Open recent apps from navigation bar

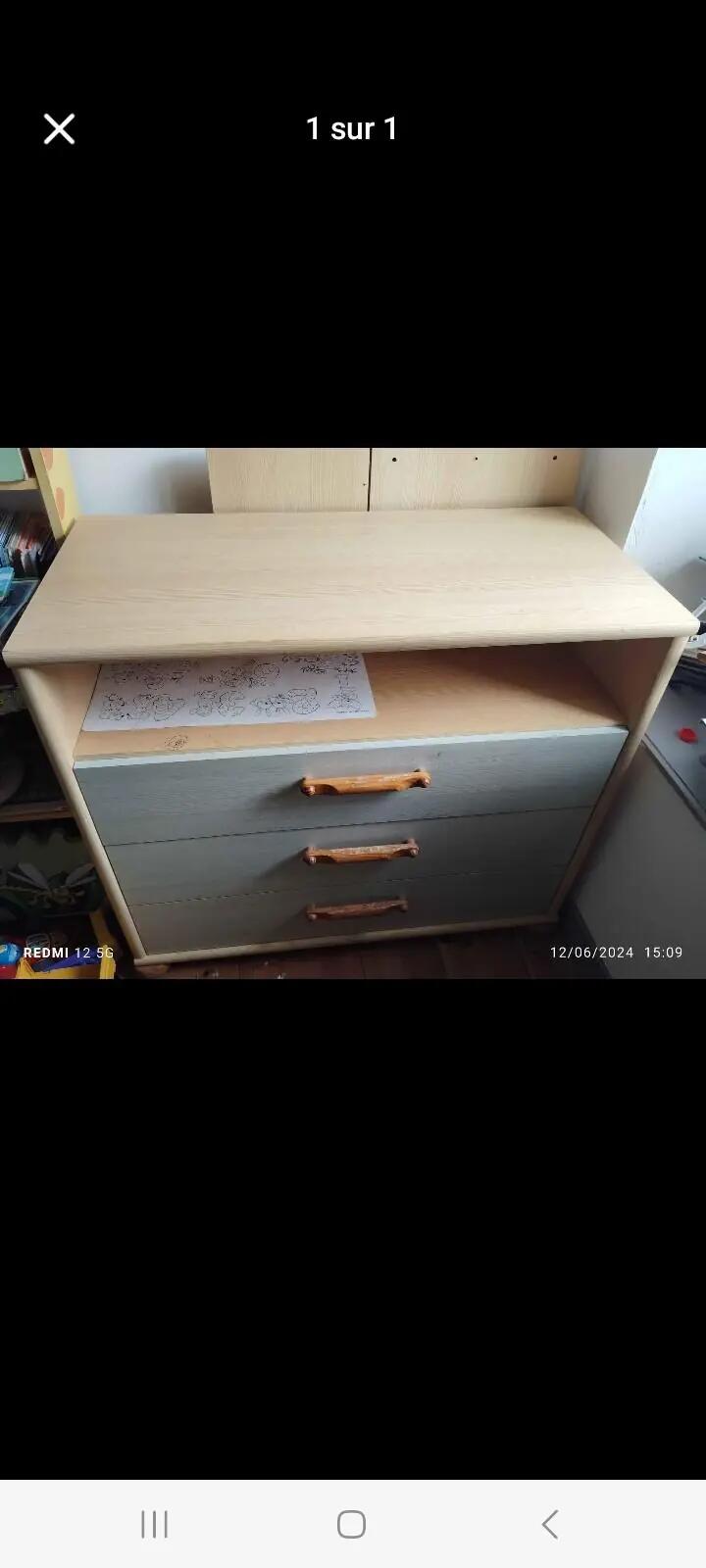point(155,1524)
